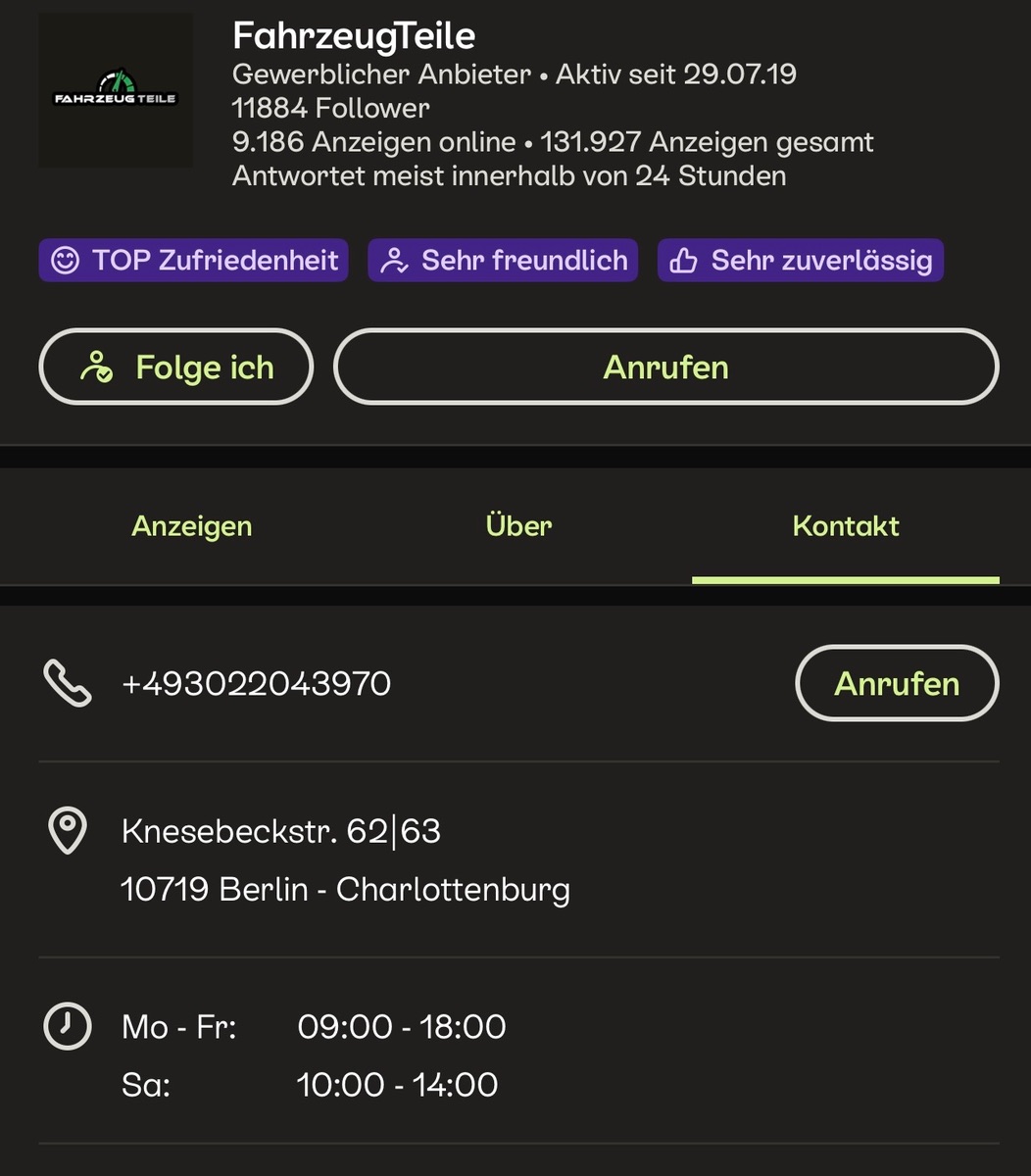Tap Anrufen beside the phone number
The height and width of the screenshot is (1176, 1031).
pyautogui.click(x=896, y=683)
